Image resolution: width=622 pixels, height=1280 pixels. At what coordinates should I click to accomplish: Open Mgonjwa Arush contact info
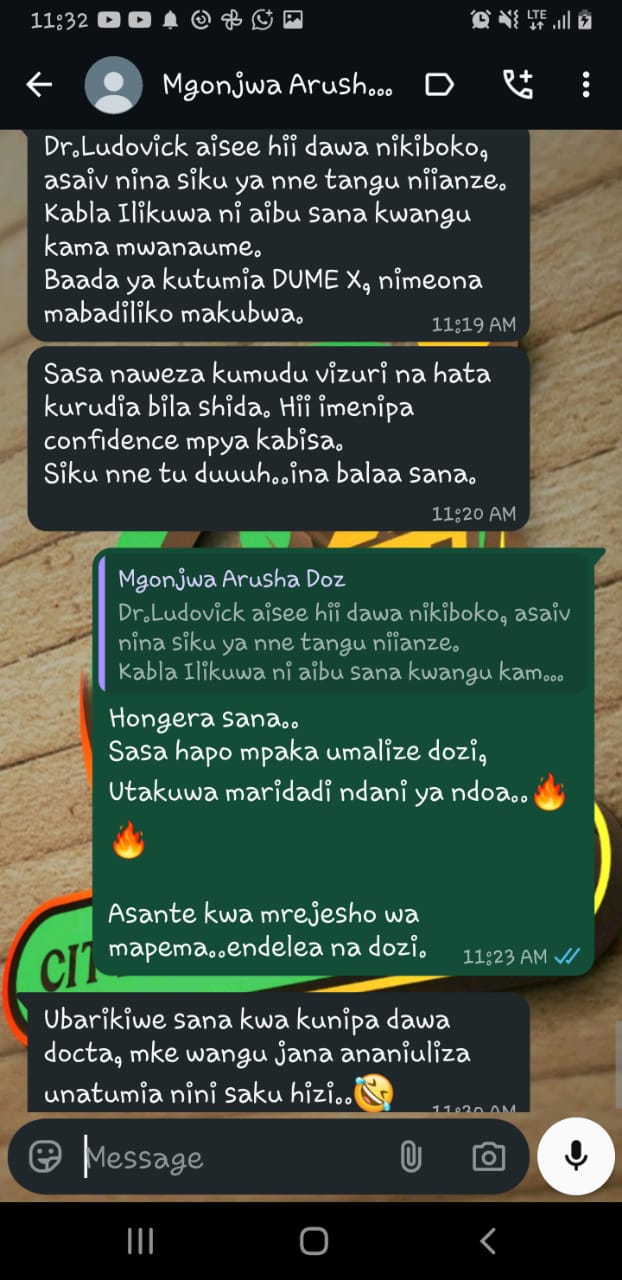pos(277,85)
